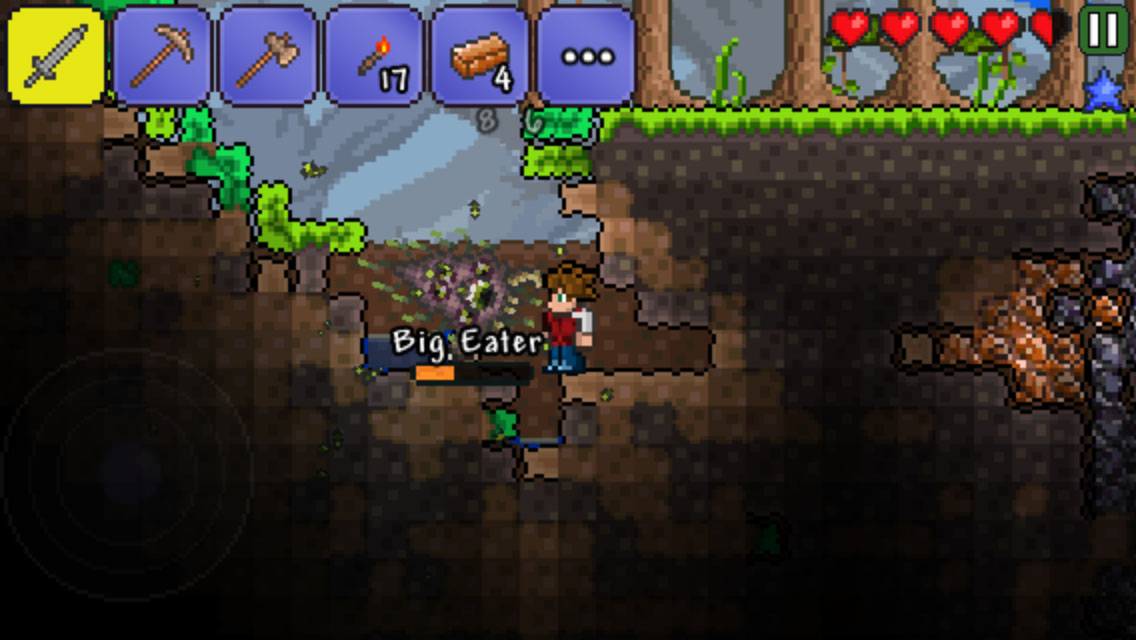1136x640 pixels.
Task: Equip the pickaxe slot
Action: 161,56
